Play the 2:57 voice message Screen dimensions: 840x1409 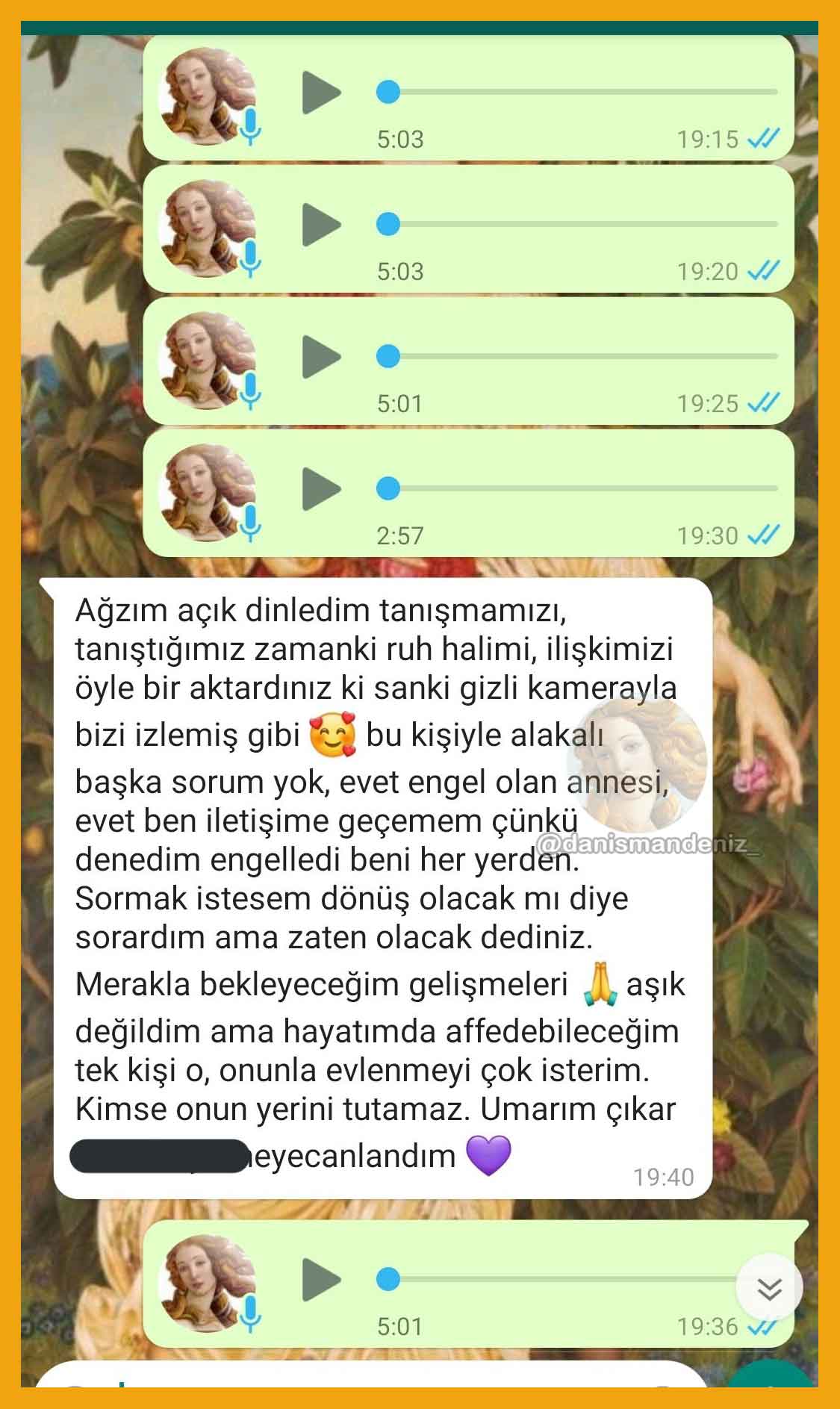click(321, 489)
